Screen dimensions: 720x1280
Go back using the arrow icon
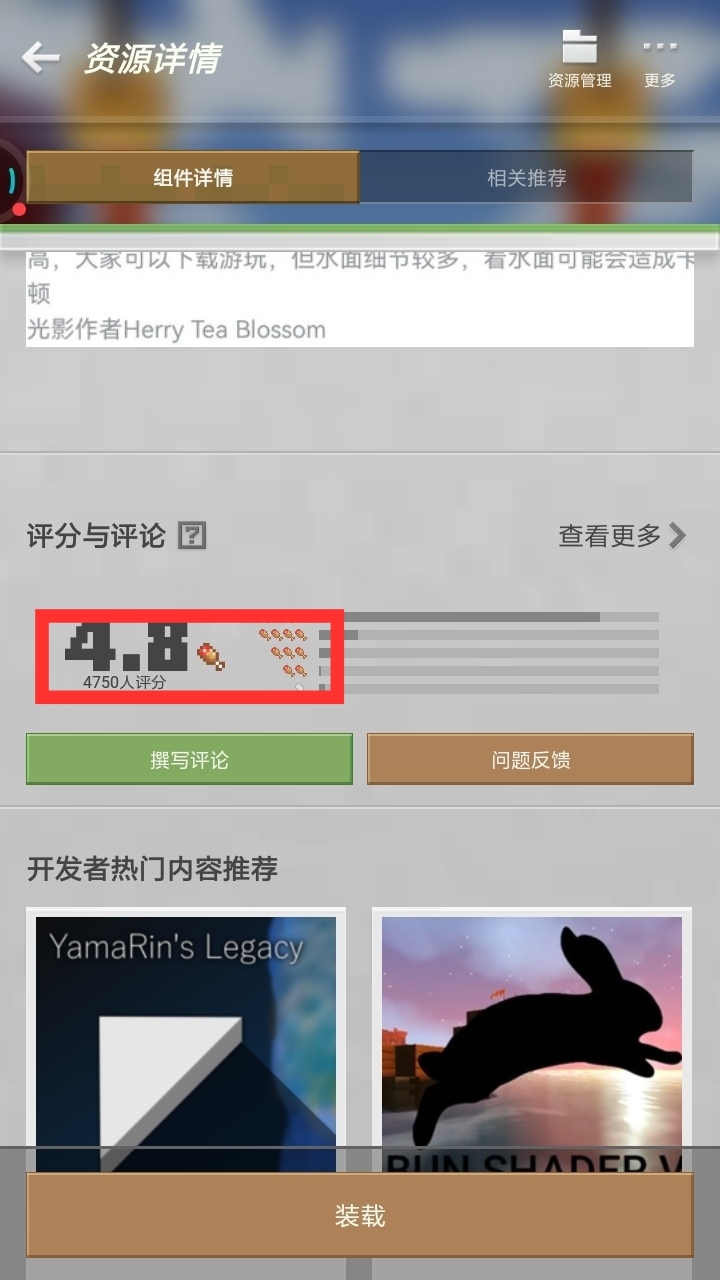point(40,57)
